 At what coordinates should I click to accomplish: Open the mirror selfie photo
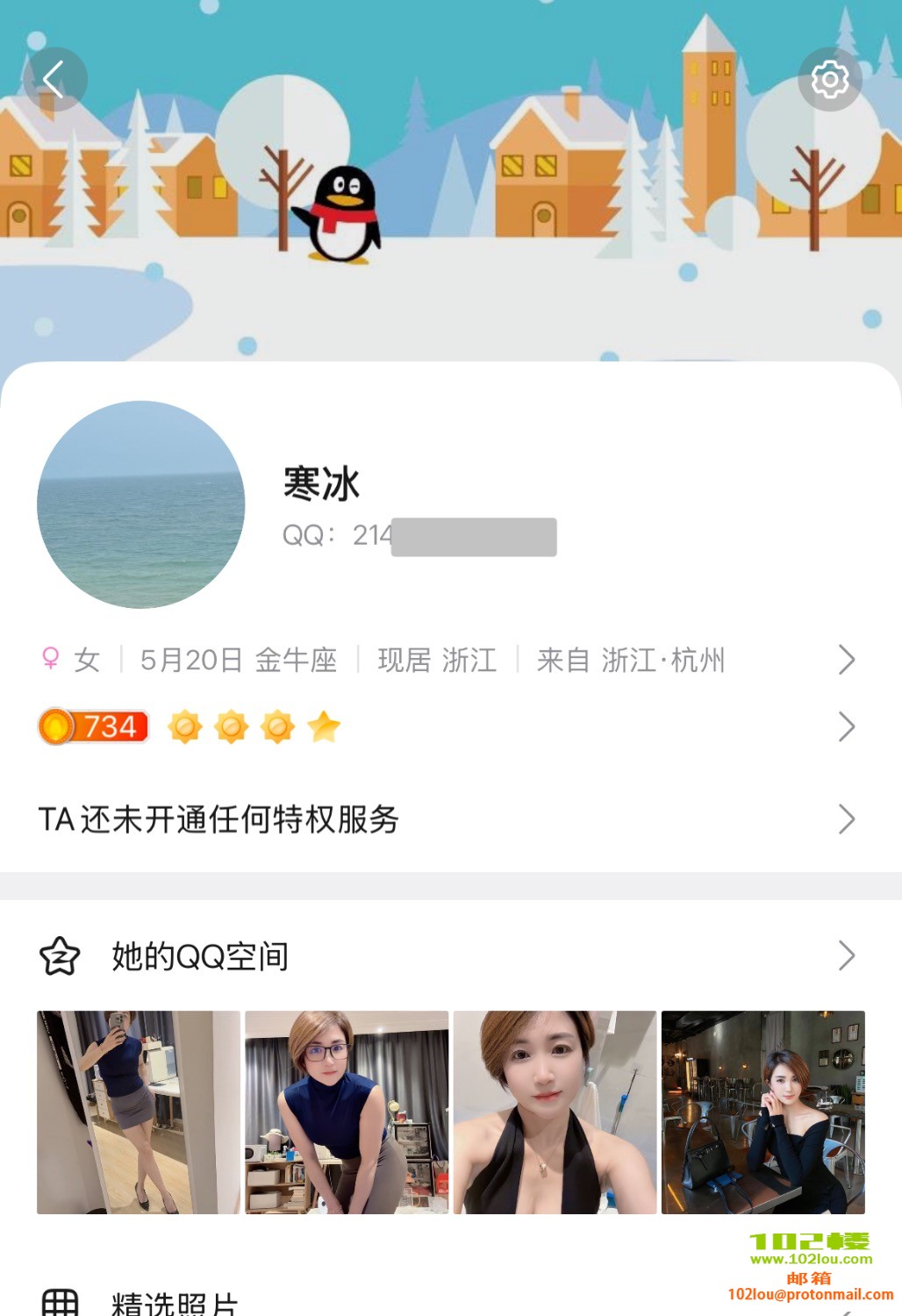point(139,1112)
